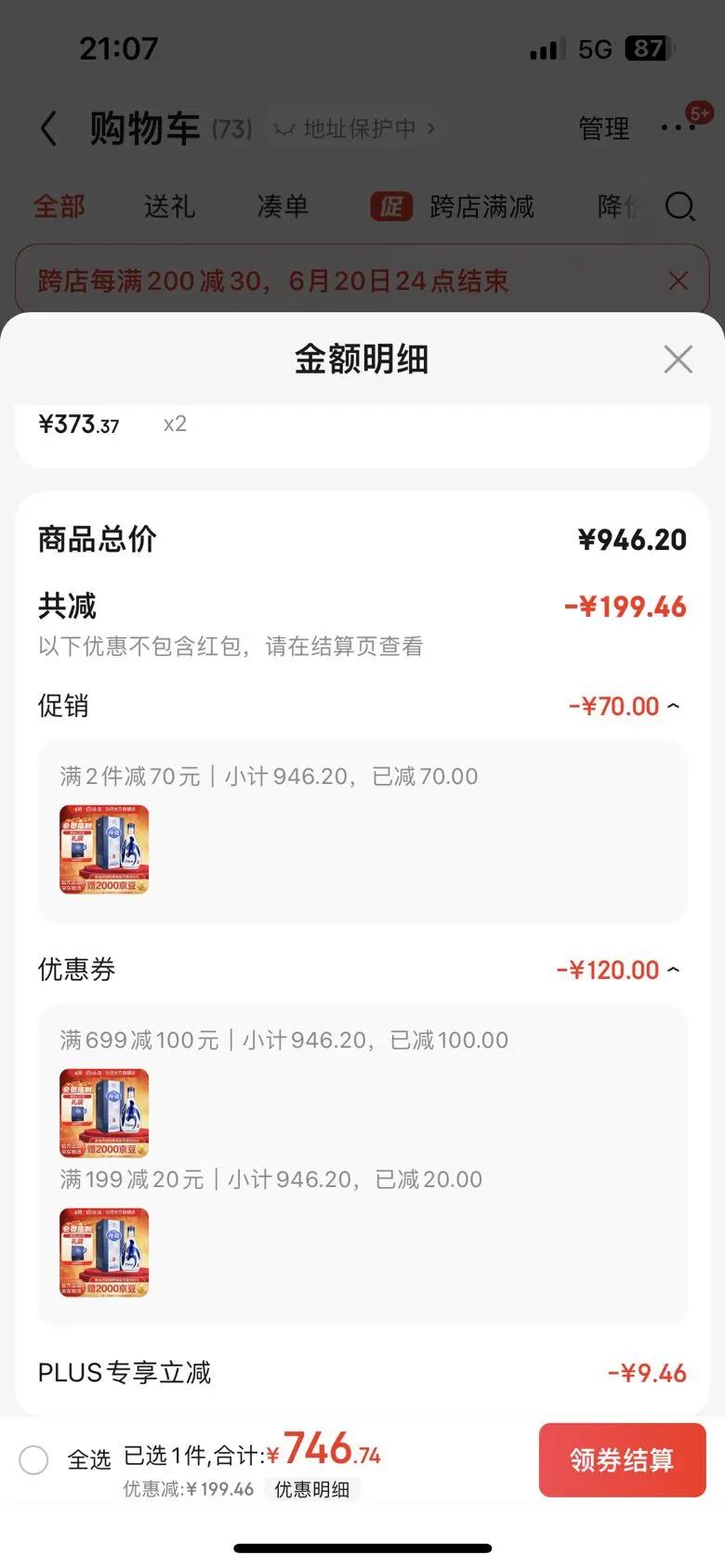725x1568 pixels.
Task: Open 优惠明细 discount breakdown
Action: [311, 1489]
